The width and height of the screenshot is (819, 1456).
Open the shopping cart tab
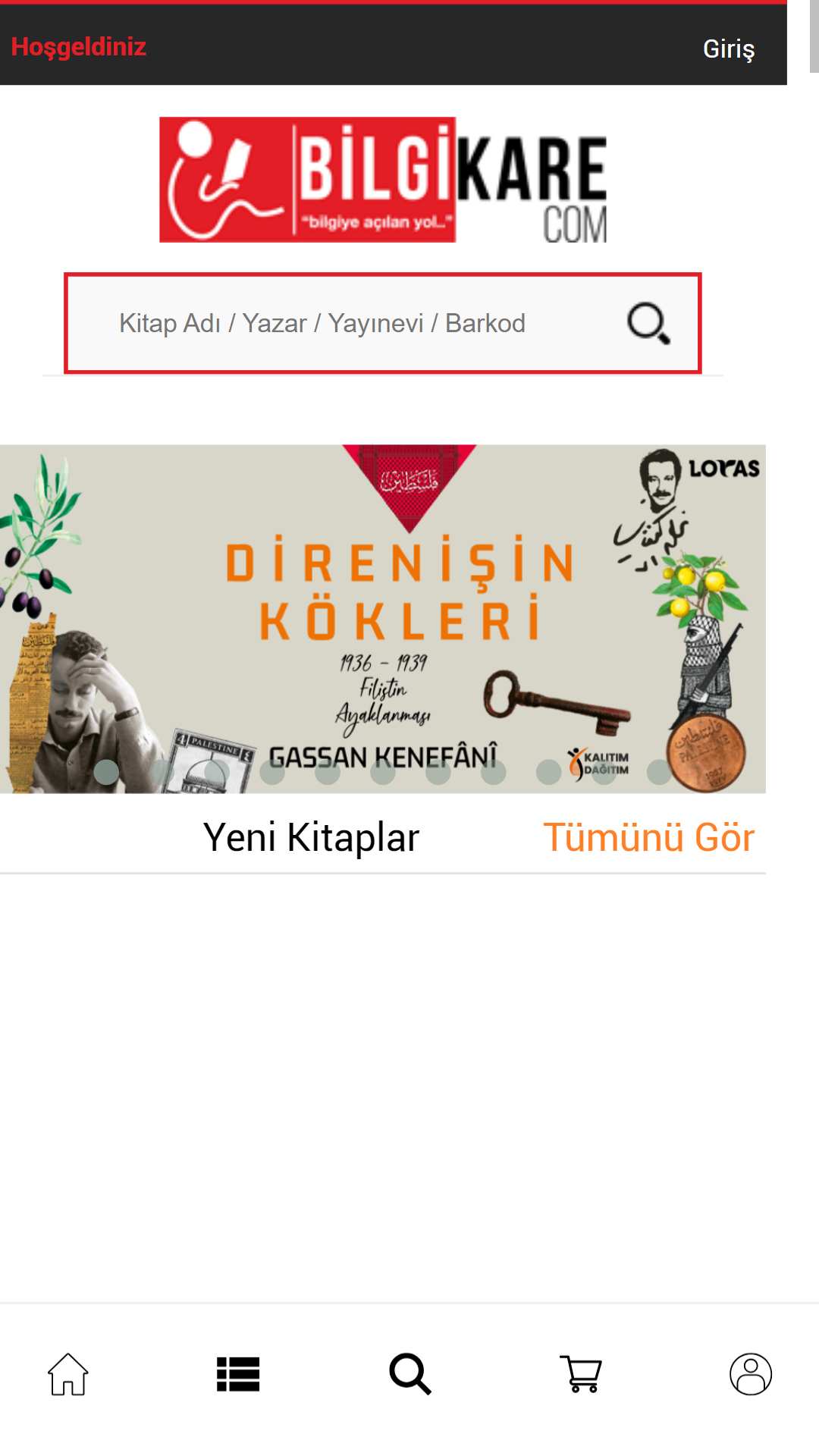[x=581, y=1374]
